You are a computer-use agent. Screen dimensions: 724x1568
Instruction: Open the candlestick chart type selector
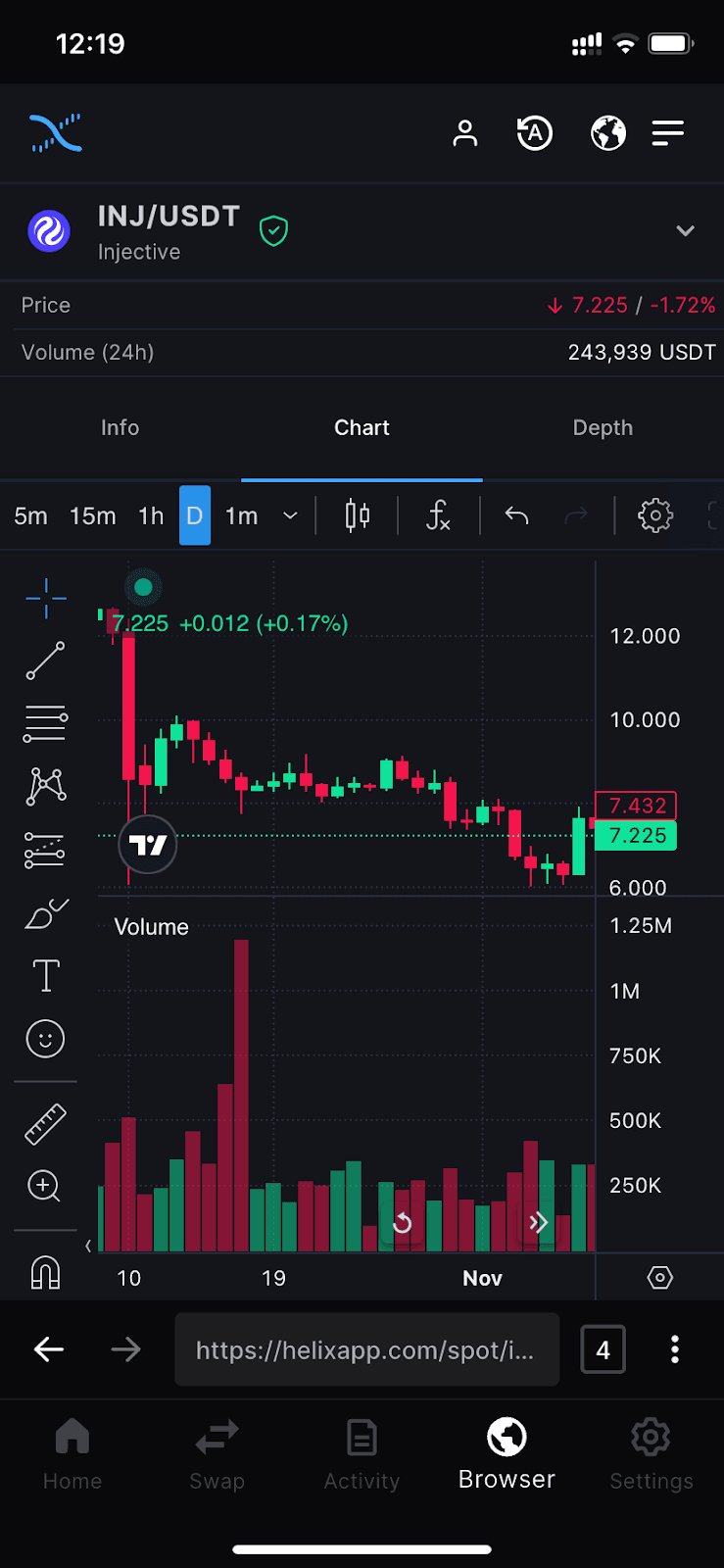coord(358,515)
